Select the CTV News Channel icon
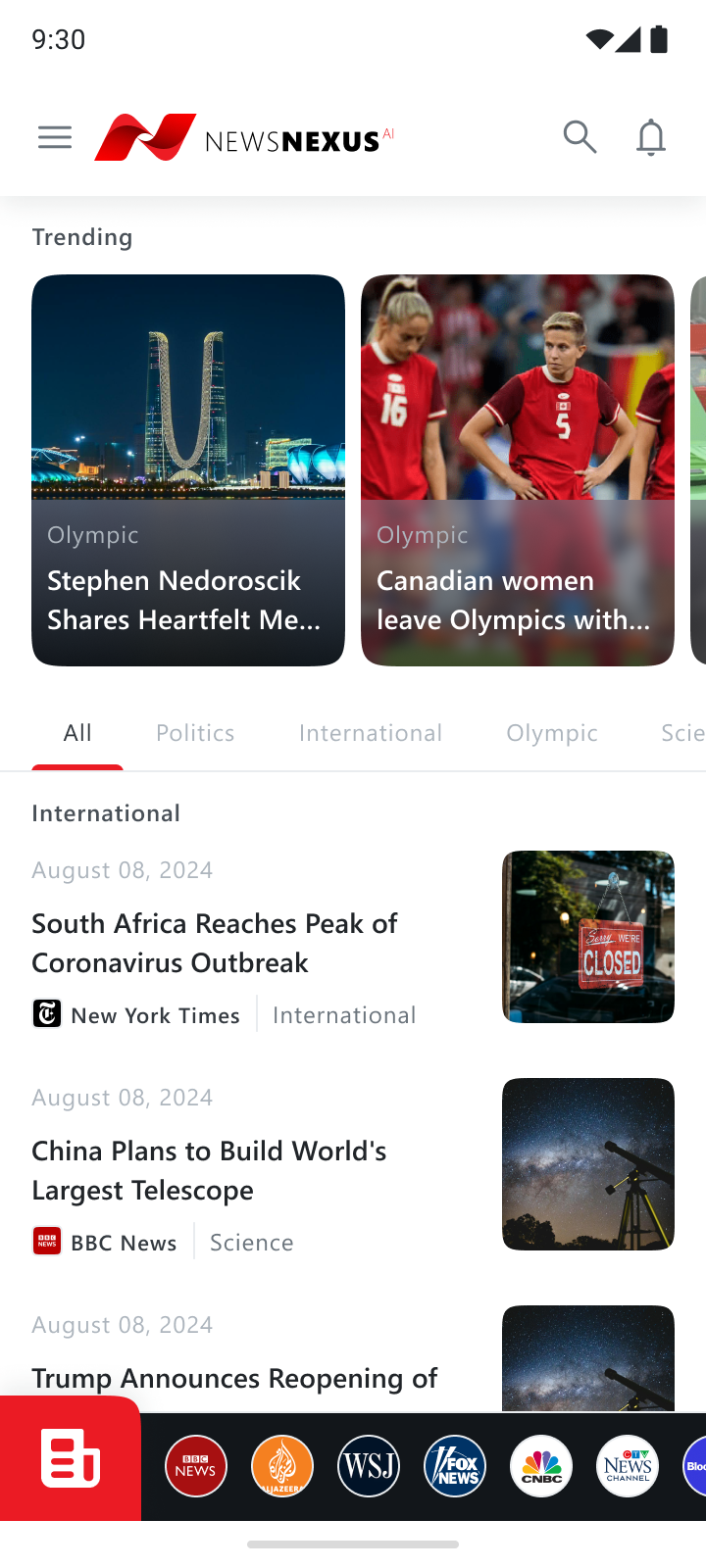Screen dimensions: 706x1568 [627, 1466]
